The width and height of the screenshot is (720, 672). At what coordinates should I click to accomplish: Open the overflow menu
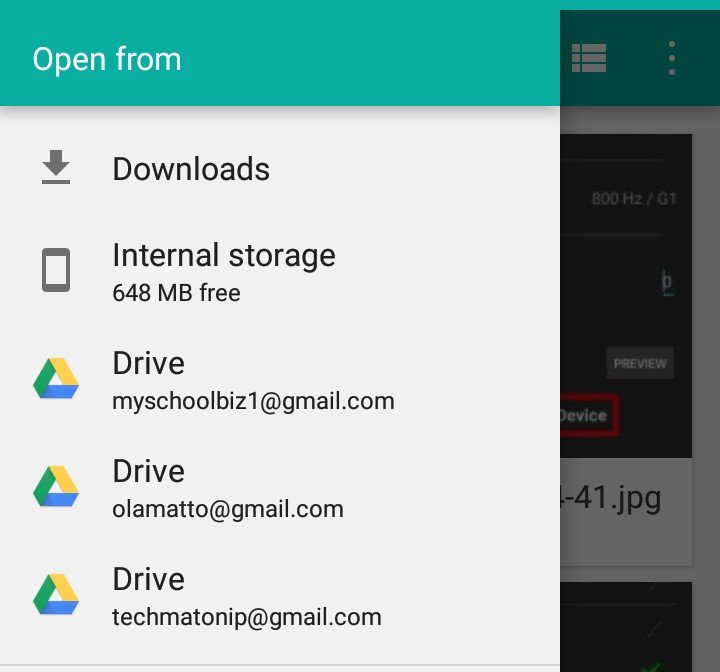coord(672,59)
